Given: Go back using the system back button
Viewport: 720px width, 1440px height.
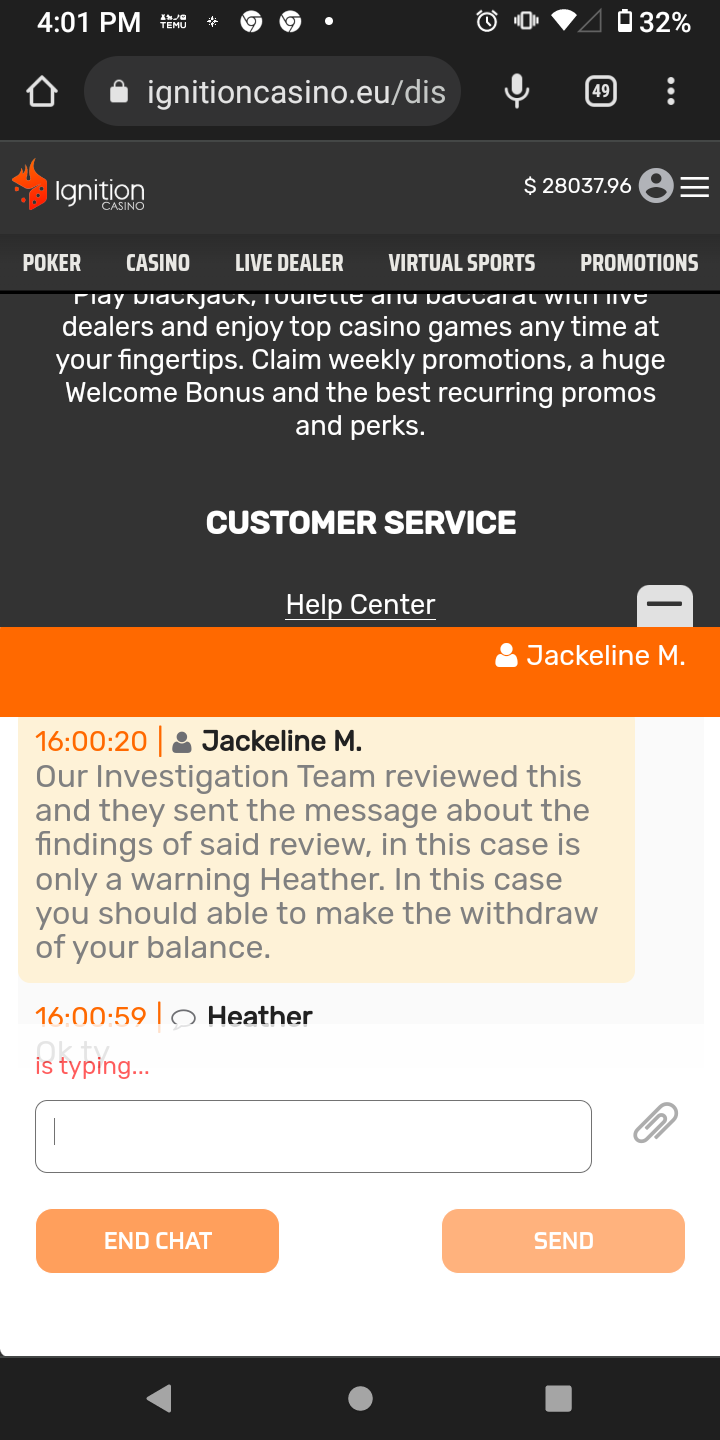Looking at the screenshot, I should 159,1398.
